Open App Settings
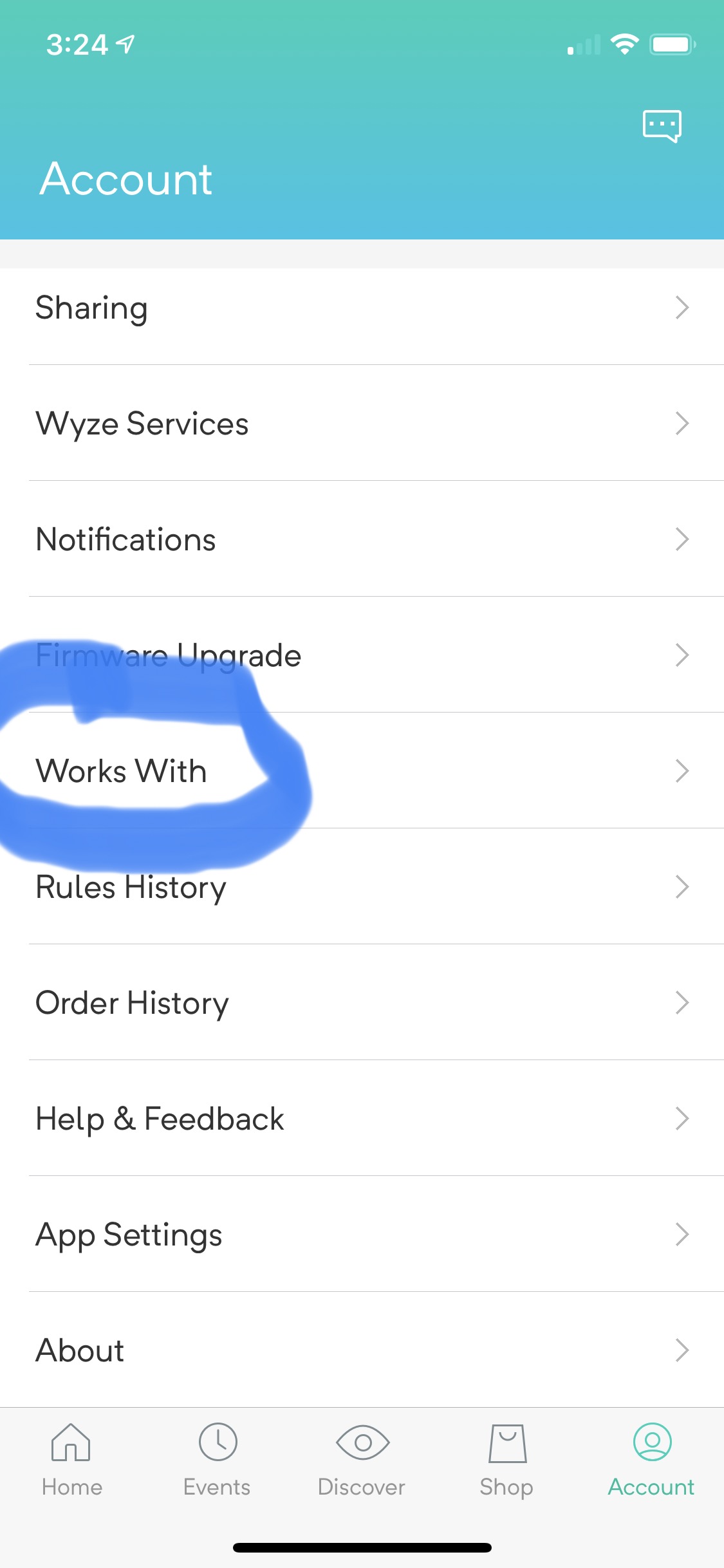 point(362,1235)
